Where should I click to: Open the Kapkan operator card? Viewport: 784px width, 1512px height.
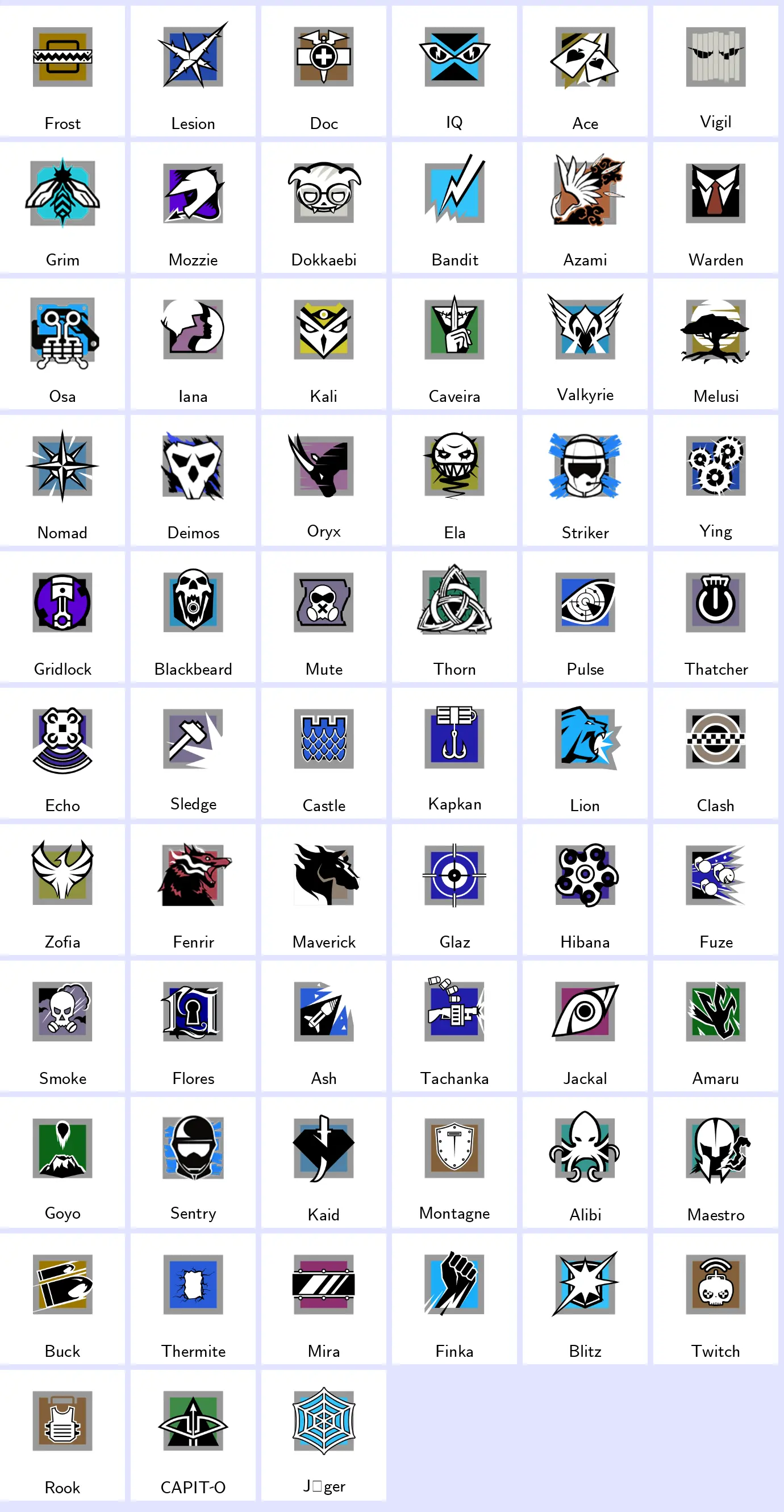tap(454, 753)
